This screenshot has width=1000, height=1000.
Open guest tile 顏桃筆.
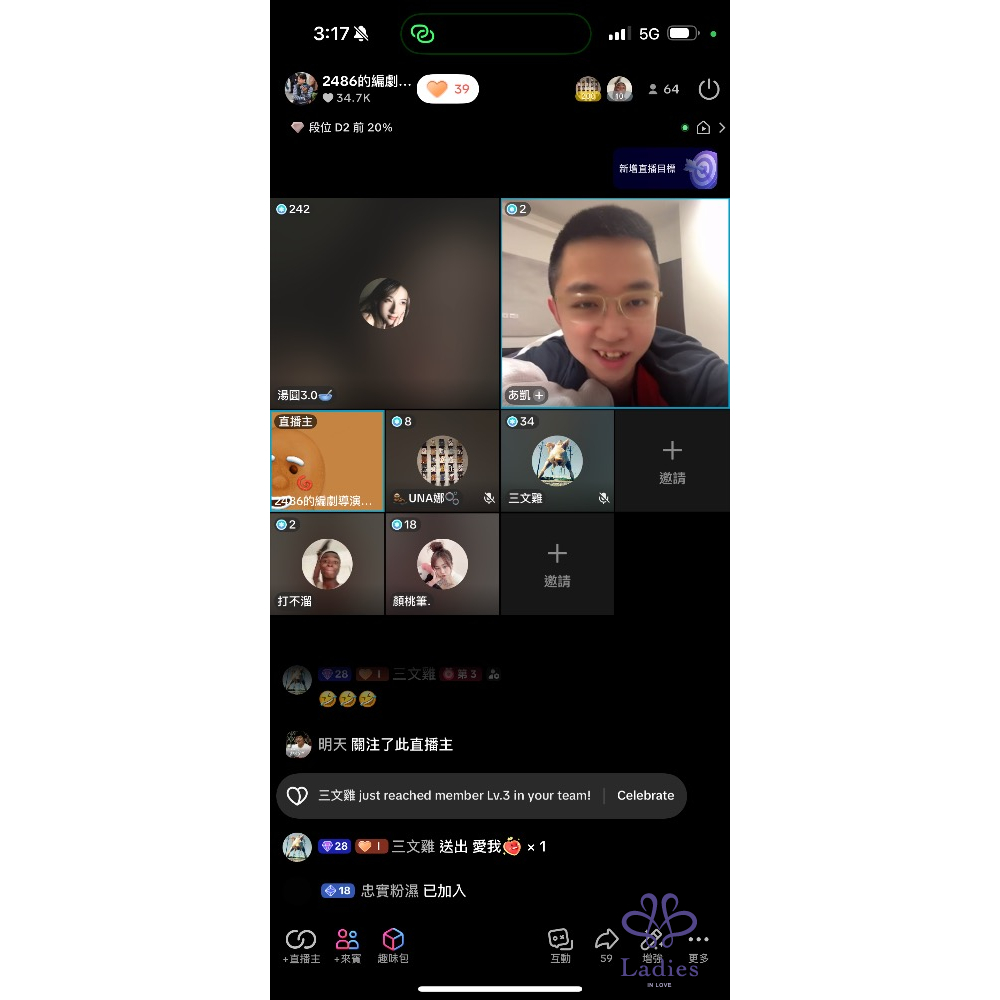pyautogui.click(x=442, y=564)
